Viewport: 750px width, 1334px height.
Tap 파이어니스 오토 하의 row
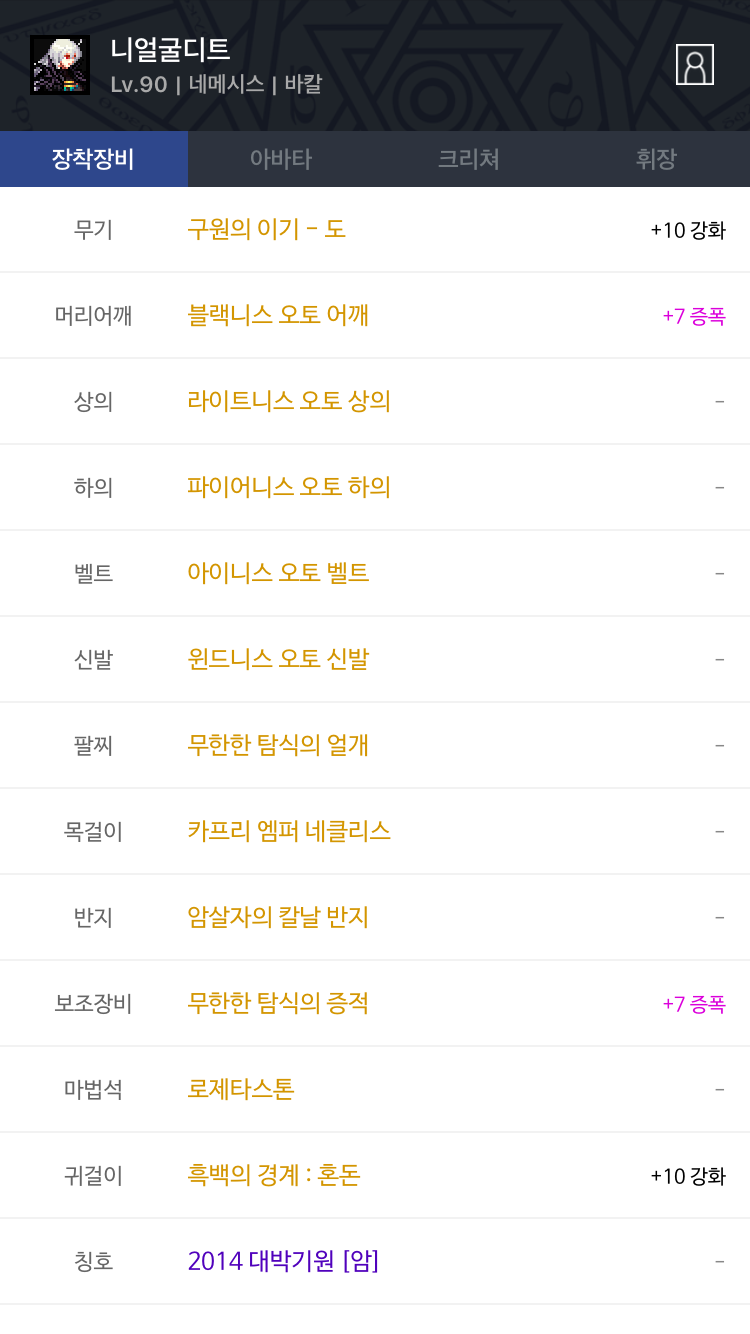pyautogui.click(x=375, y=487)
